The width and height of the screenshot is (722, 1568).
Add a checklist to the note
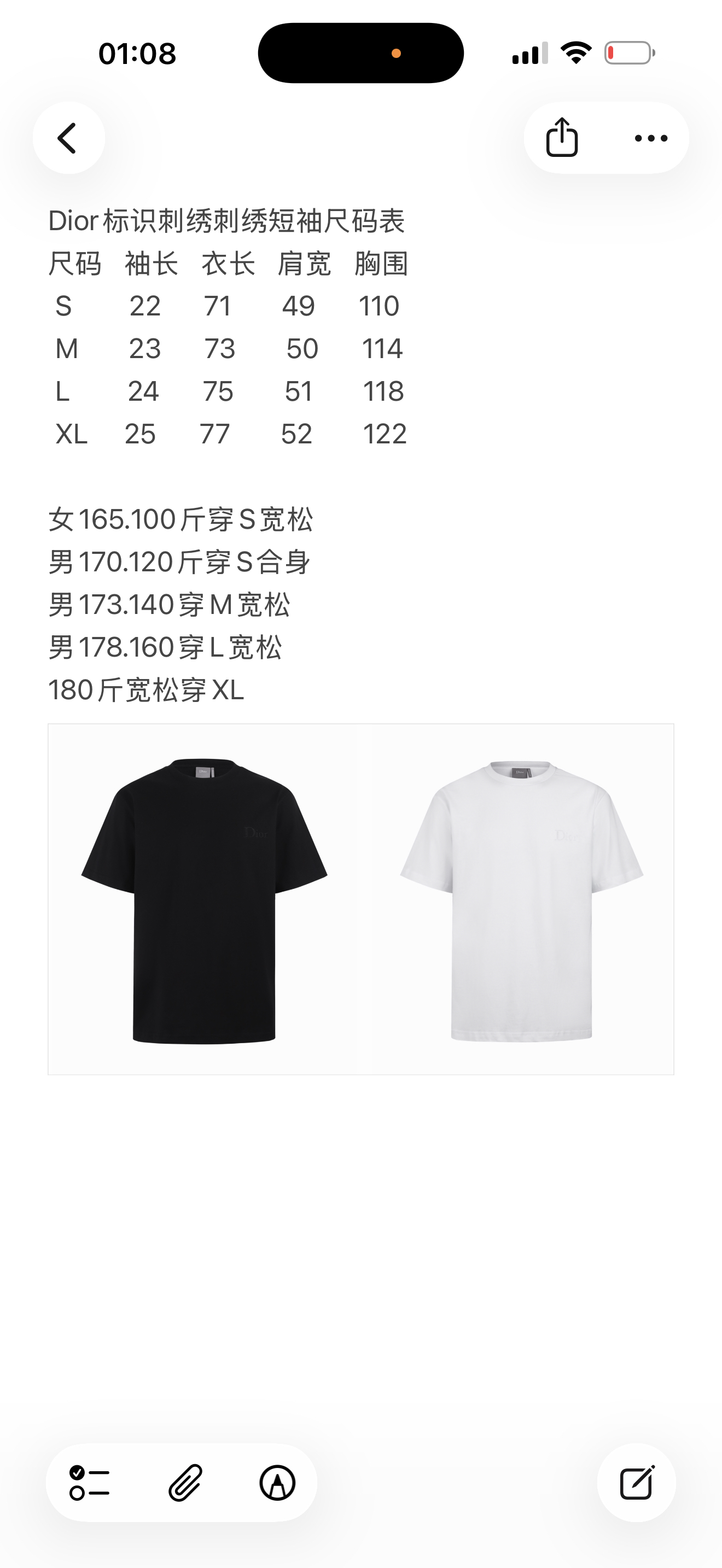(90, 1483)
